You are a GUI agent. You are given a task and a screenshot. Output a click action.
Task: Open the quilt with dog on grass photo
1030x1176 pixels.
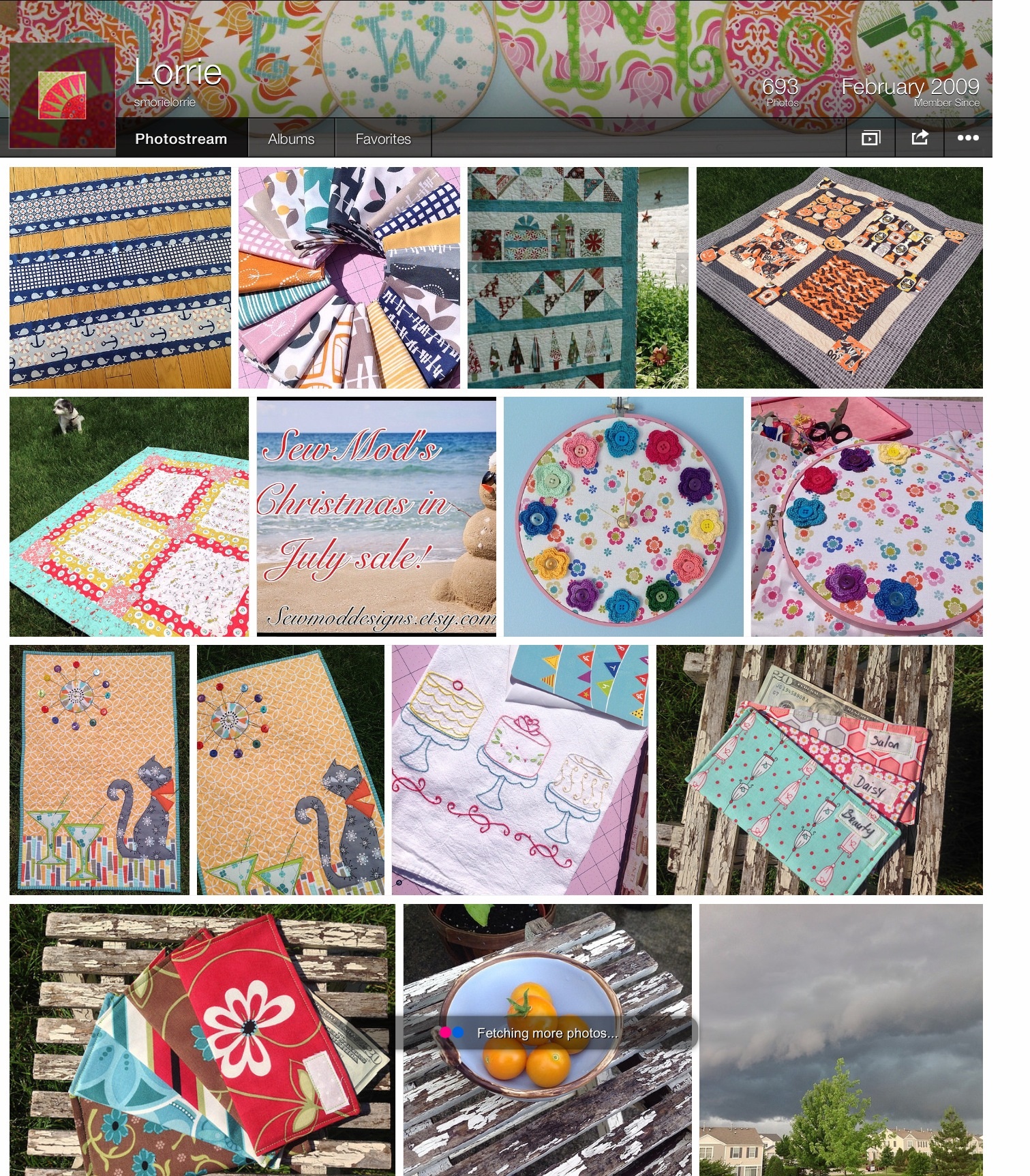click(129, 517)
